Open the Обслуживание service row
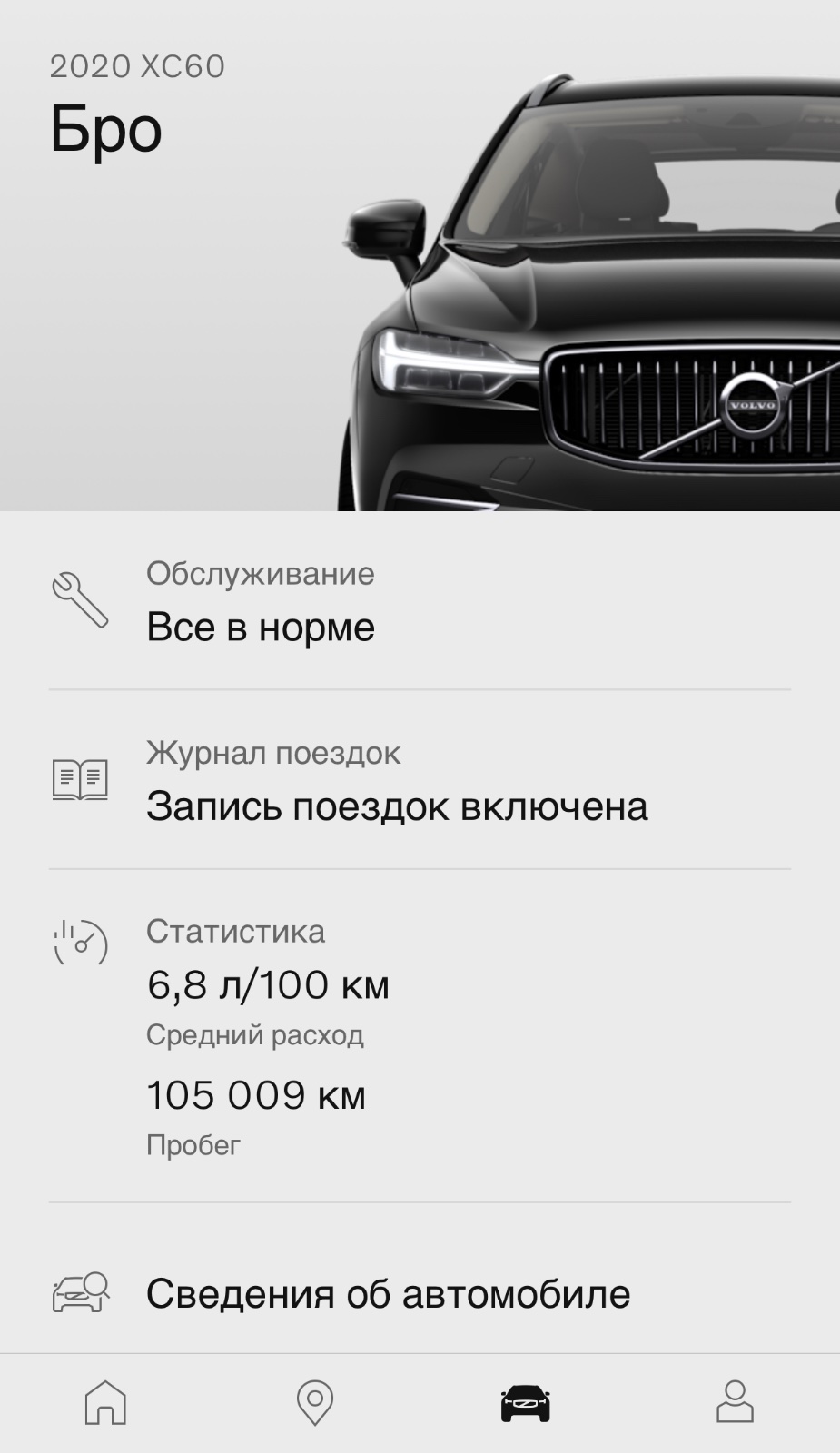Viewport: 840px width, 1453px height. pyautogui.click(x=420, y=601)
